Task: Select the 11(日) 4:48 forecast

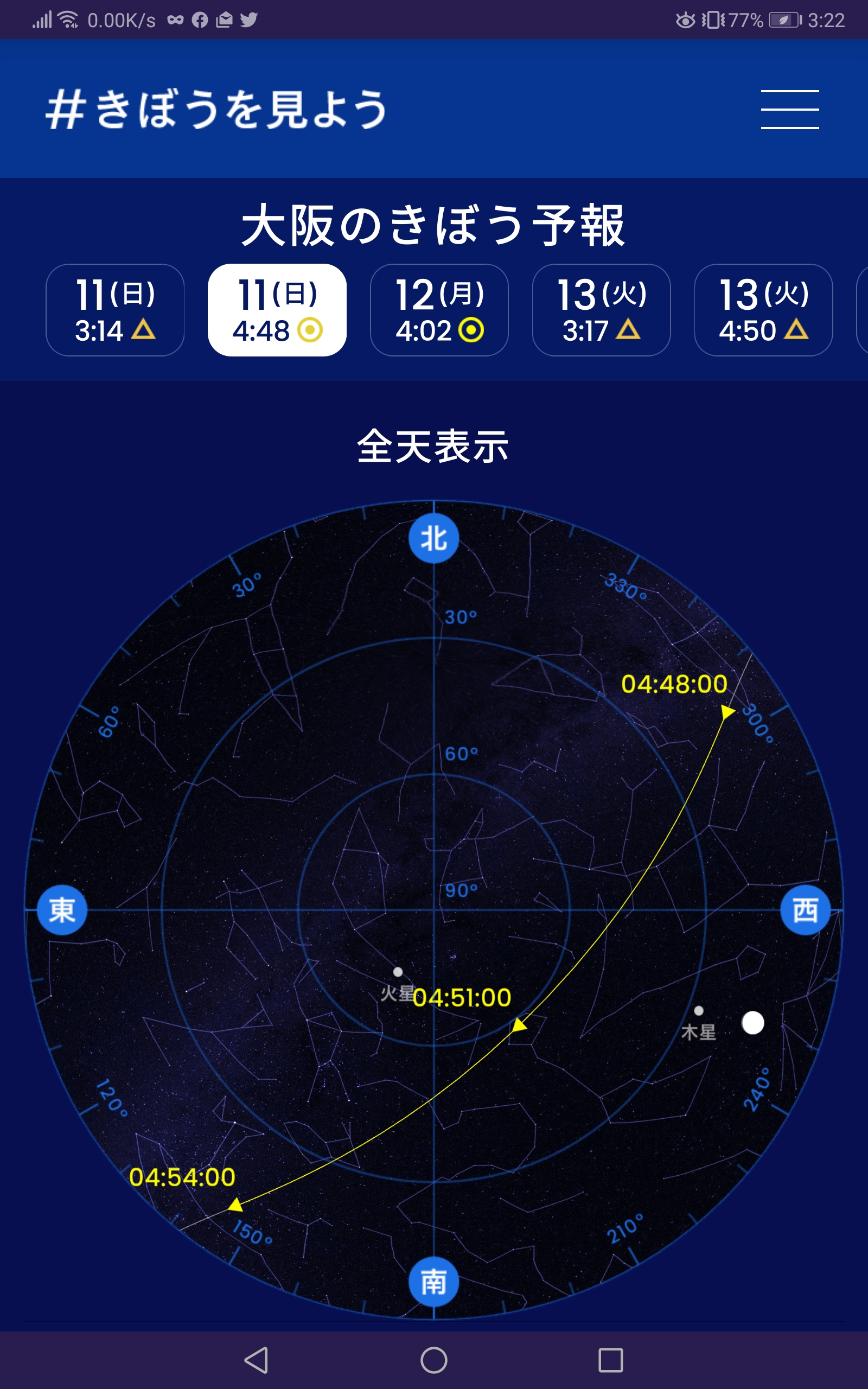Action: [x=277, y=310]
